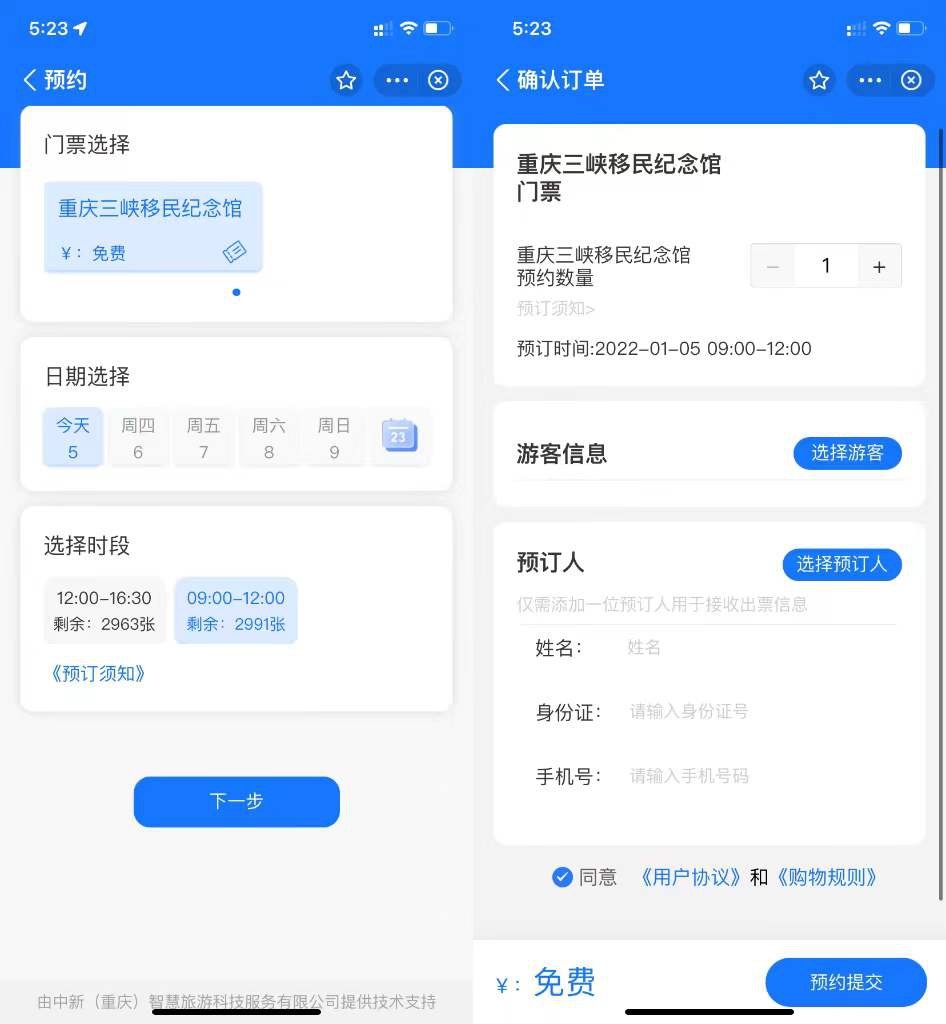Uncheck the 同意 agreement checkbox
Screen dimensions: 946x1024
(x=562, y=877)
